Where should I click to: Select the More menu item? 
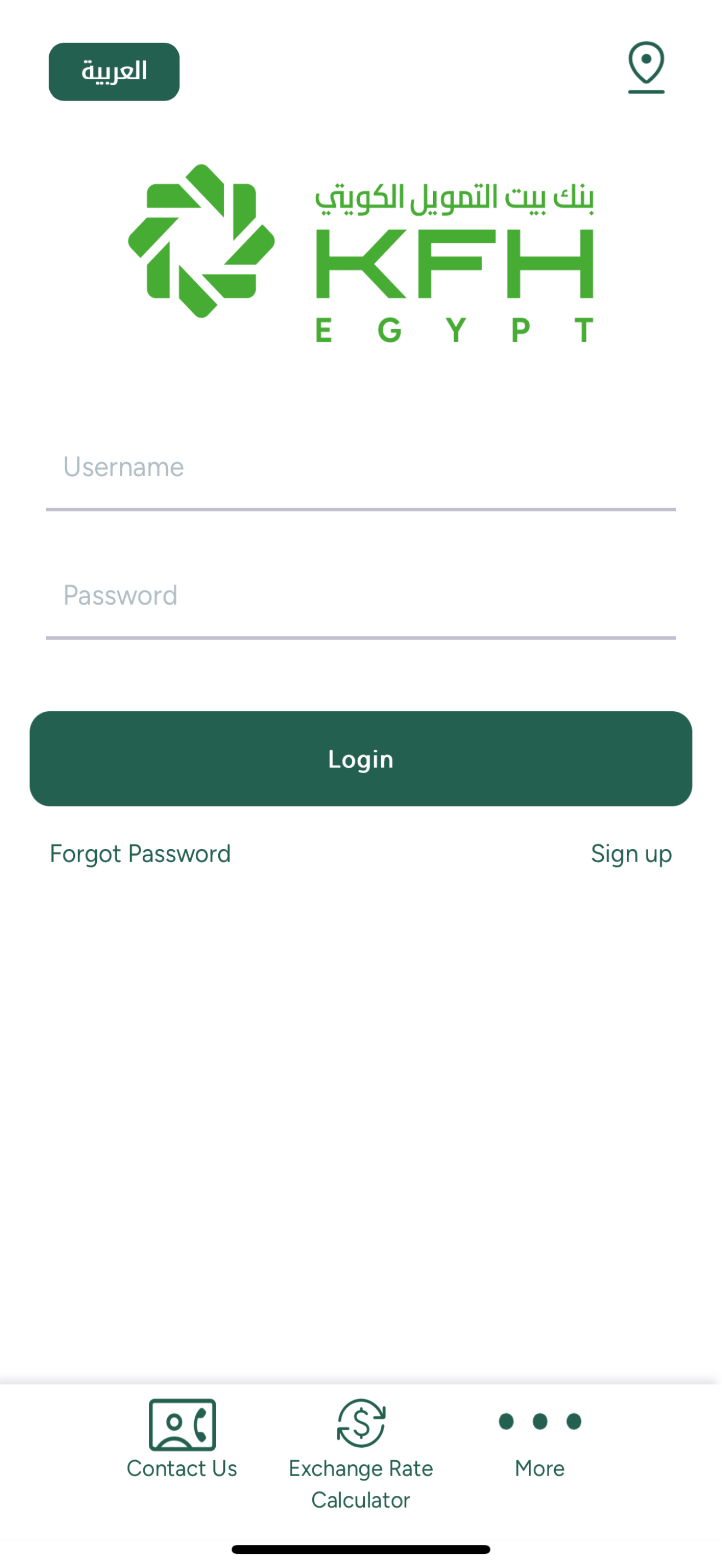click(538, 1469)
